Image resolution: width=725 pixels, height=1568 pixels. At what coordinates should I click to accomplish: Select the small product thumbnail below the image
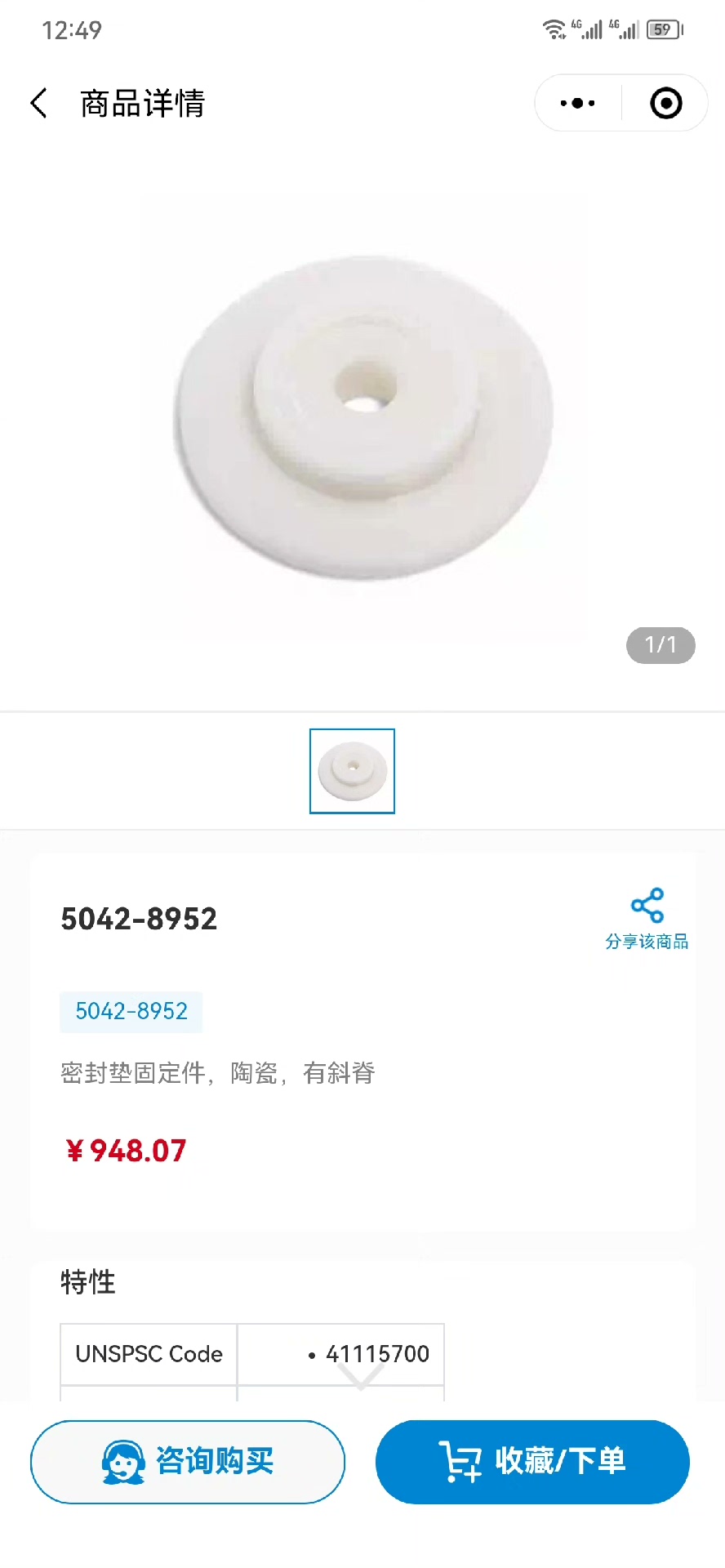352,771
